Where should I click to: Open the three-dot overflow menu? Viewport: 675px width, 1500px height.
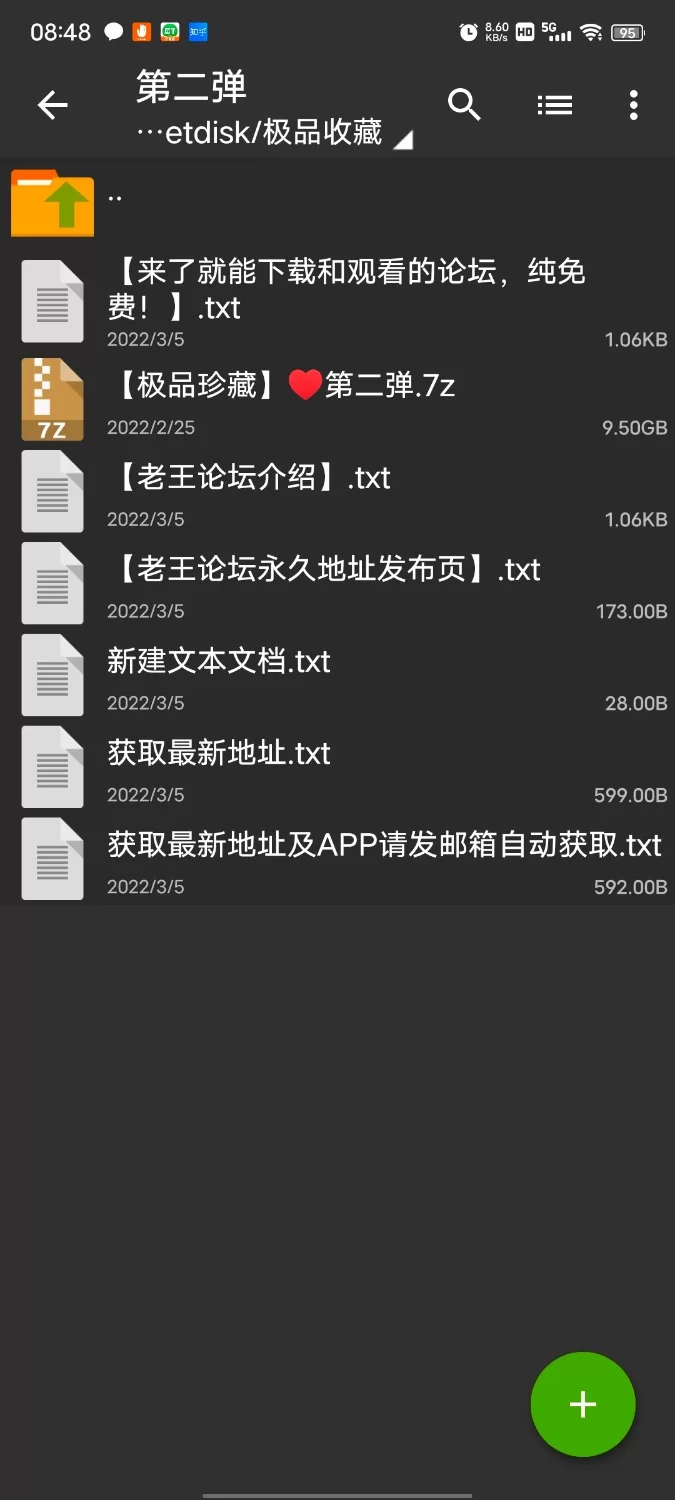coord(633,105)
